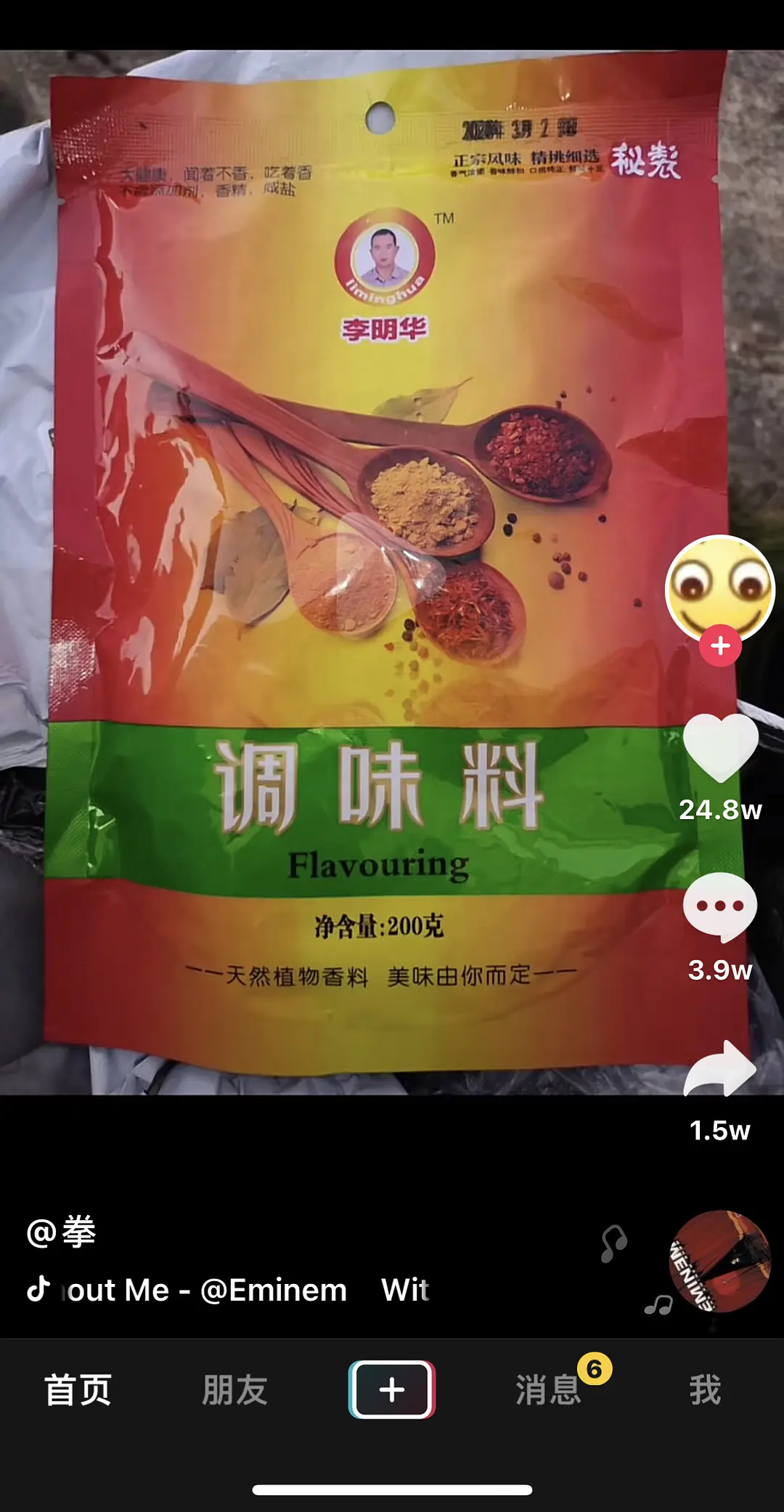Share this video via the arrow icon
Image resolution: width=784 pixels, height=1512 pixels.
pyautogui.click(x=720, y=1069)
